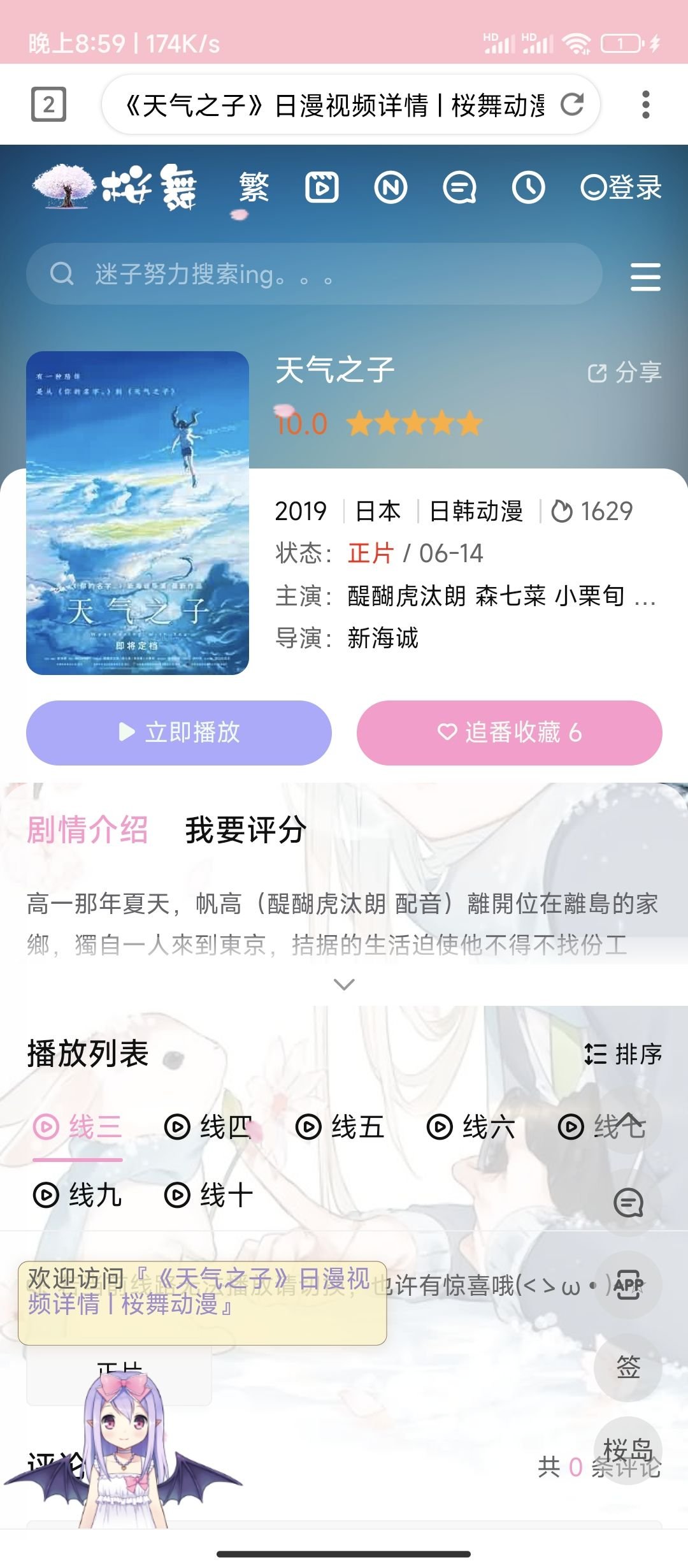Open the browser overflow menu

[645, 104]
